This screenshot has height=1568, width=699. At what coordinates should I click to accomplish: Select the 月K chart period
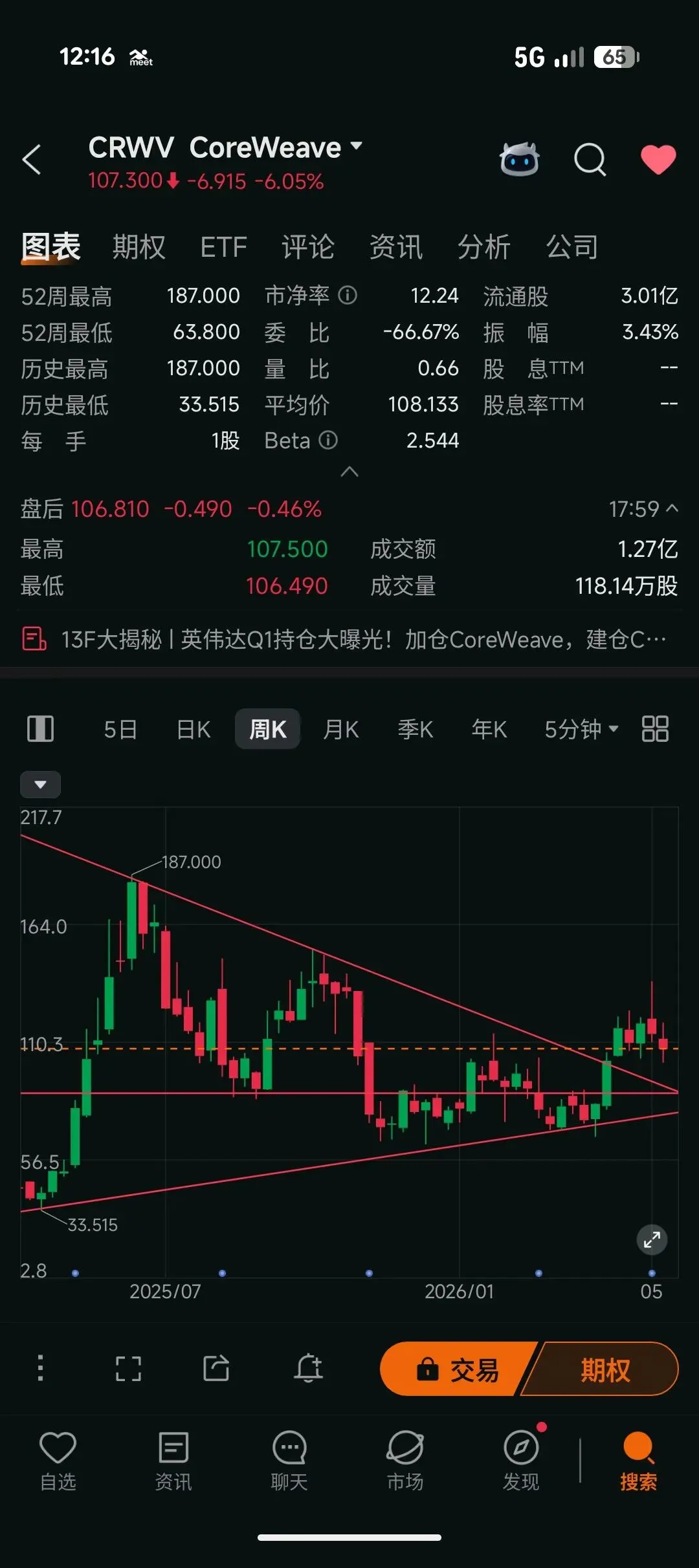tap(341, 729)
